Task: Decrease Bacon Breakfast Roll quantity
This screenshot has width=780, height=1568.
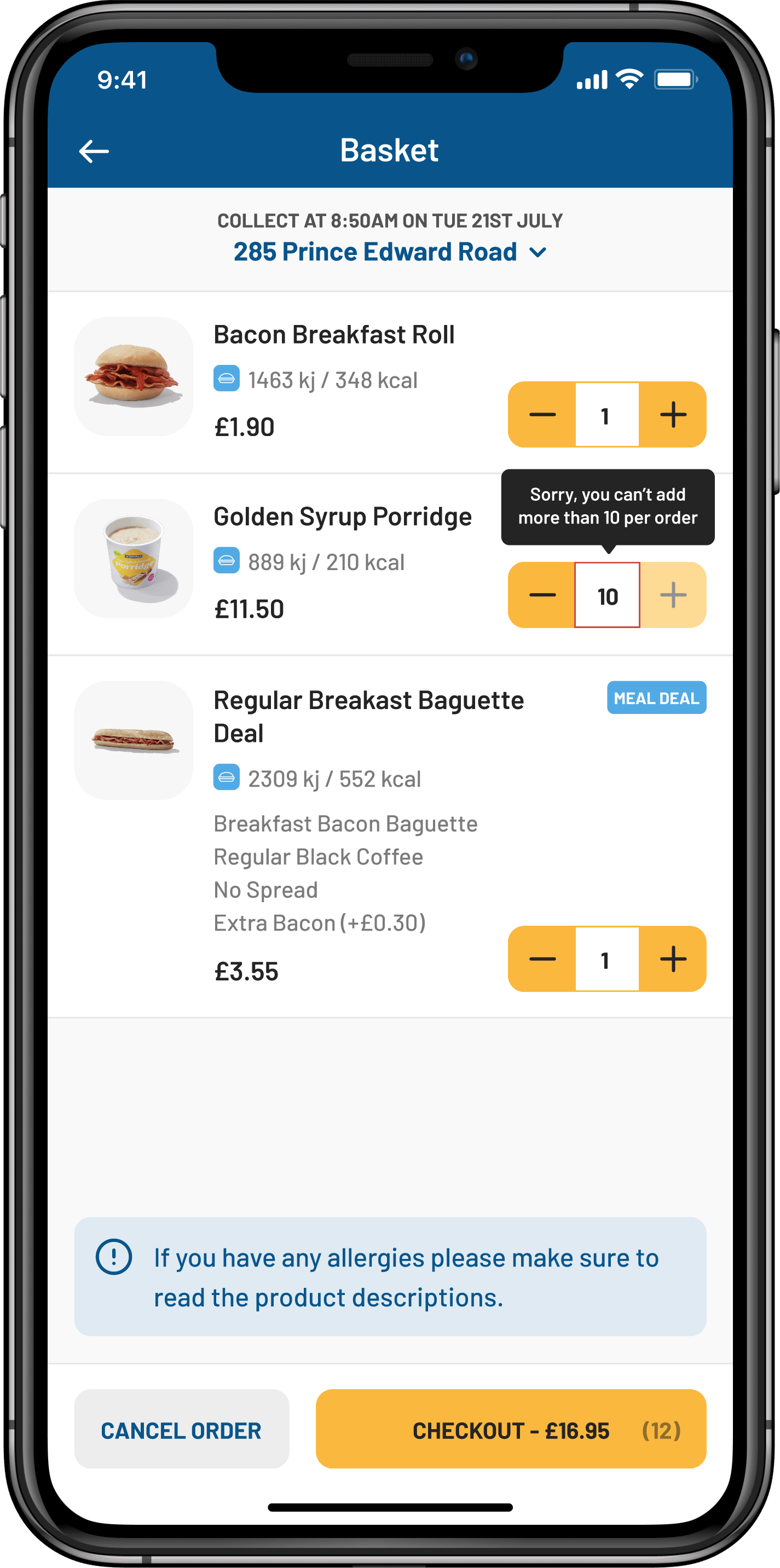Action: (542, 415)
